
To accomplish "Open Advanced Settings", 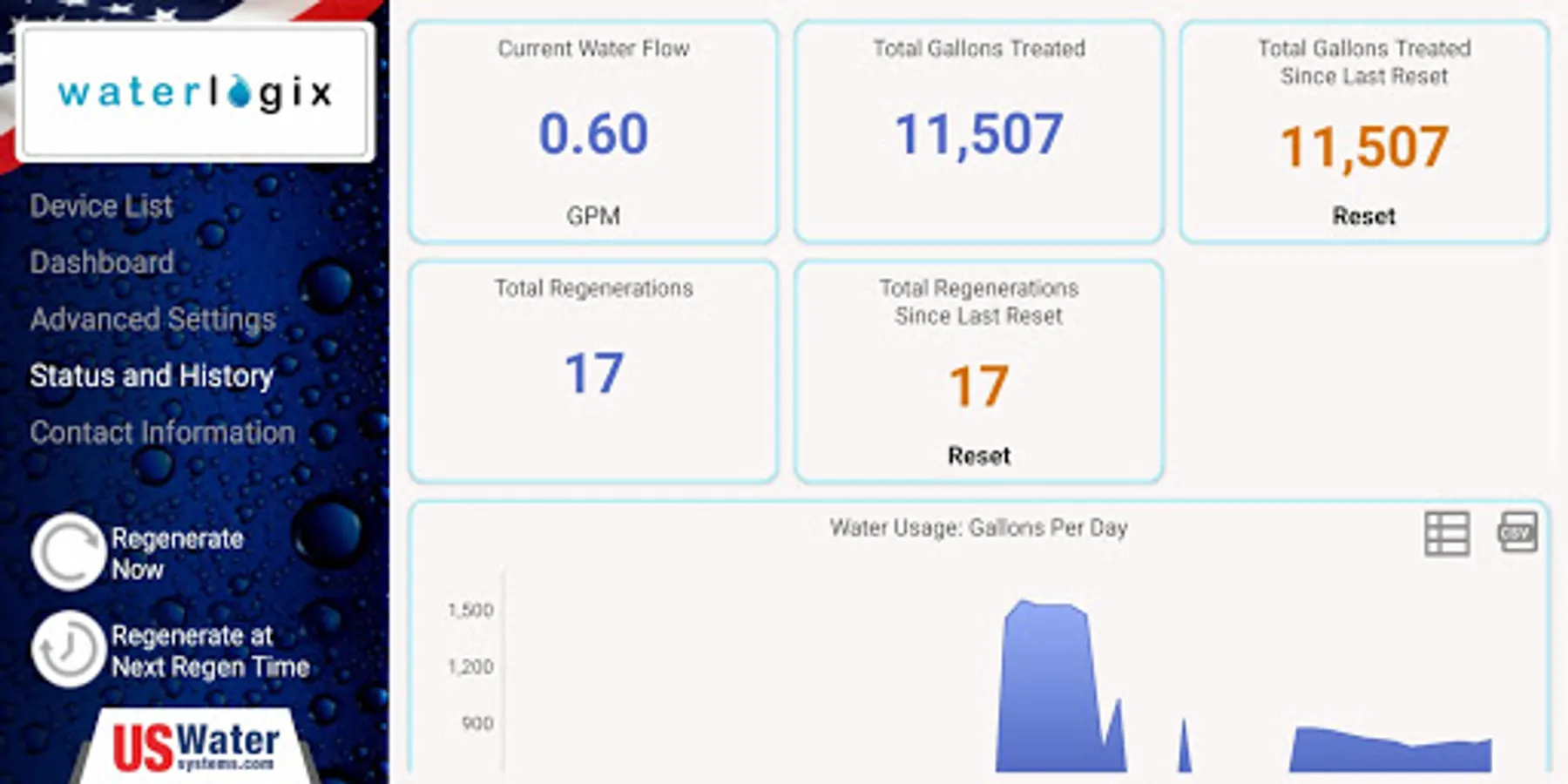I will (x=152, y=319).
